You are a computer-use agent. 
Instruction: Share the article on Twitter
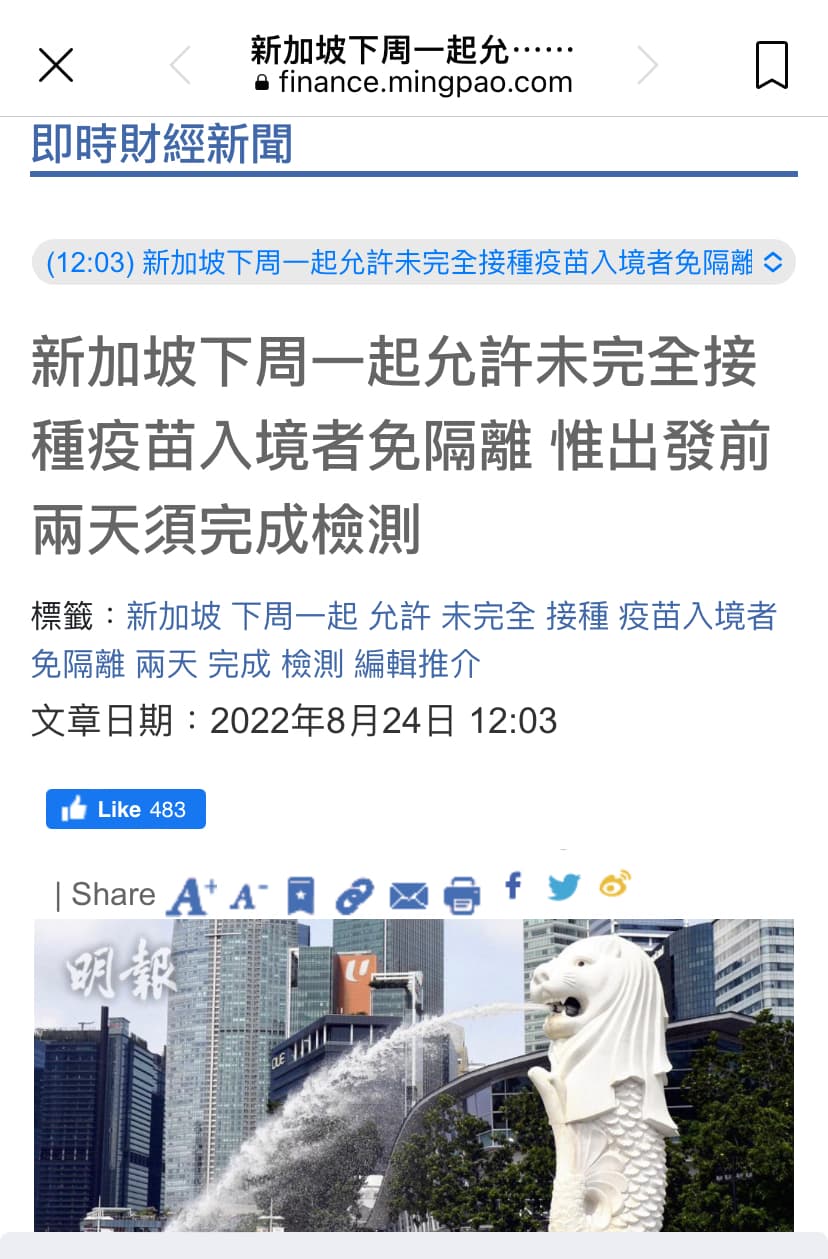[563, 886]
